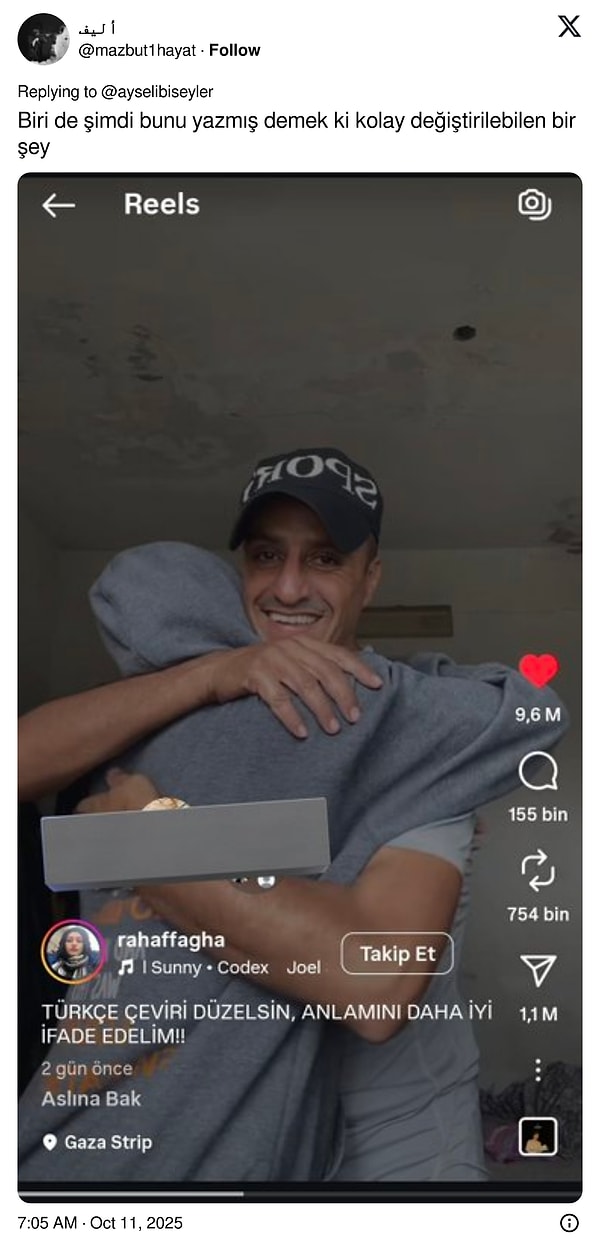Open the @mazbut1hayat handle link

coord(136,50)
